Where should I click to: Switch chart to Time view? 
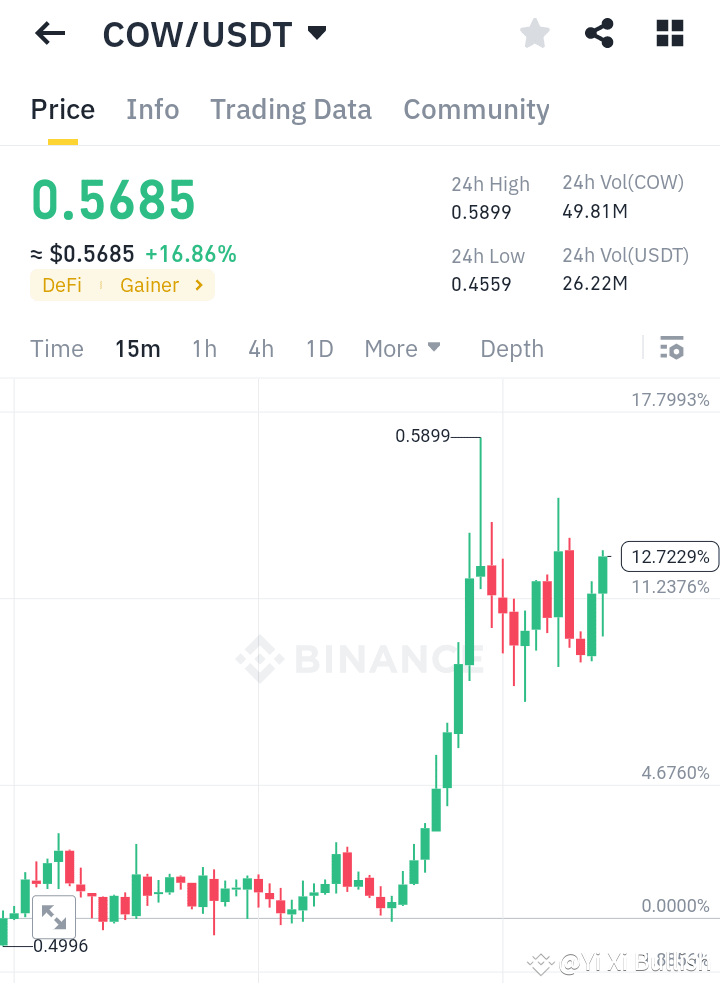(x=56, y=348)
